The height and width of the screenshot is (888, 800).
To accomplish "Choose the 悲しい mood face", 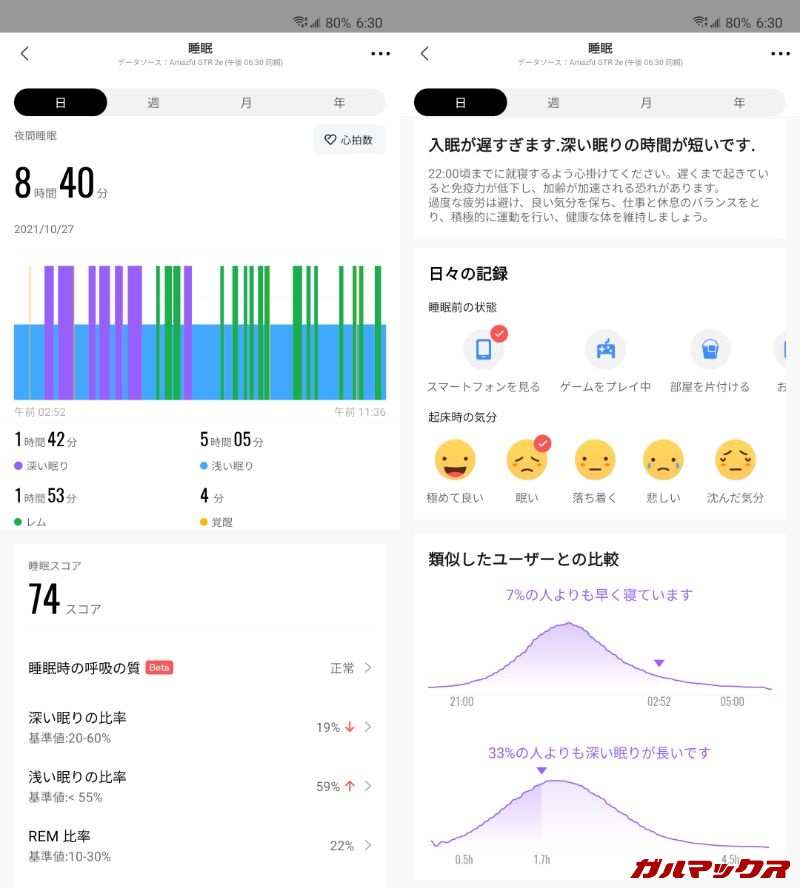I will [x=663, y=460].
